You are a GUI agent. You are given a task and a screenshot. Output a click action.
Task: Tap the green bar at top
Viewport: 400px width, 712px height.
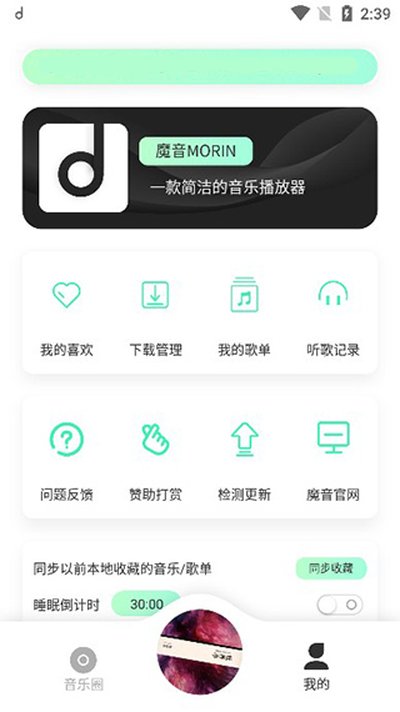200,67
